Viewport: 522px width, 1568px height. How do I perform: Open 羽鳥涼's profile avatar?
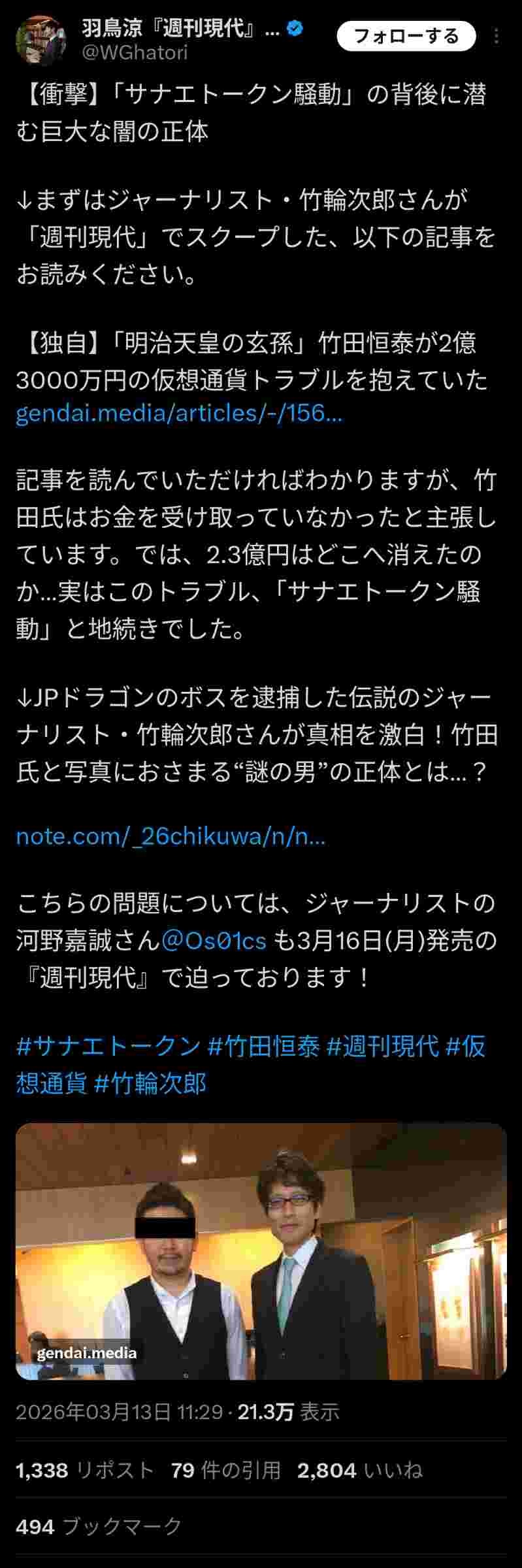(x=41, y=40)
